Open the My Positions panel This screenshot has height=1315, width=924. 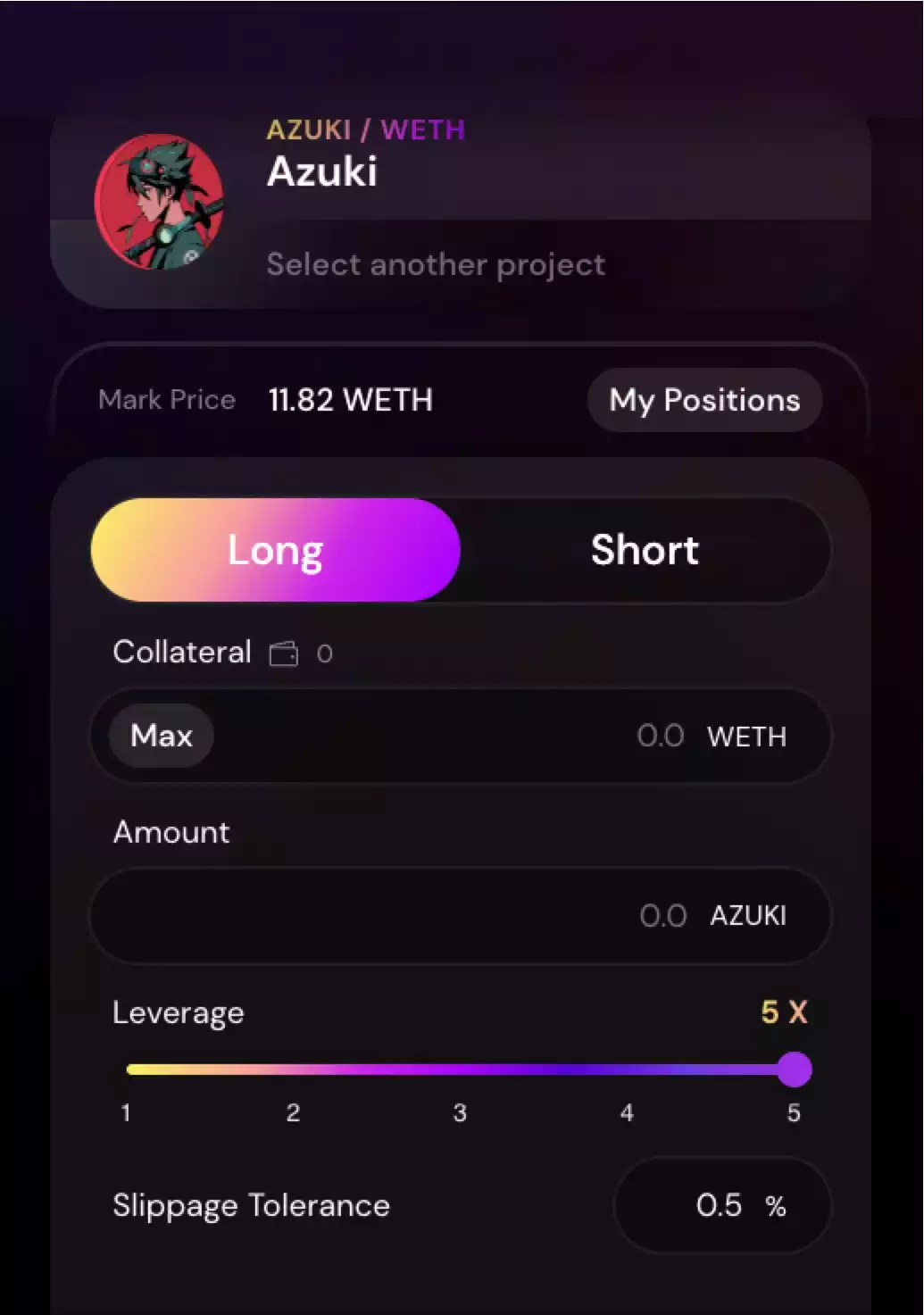(704, 400)
